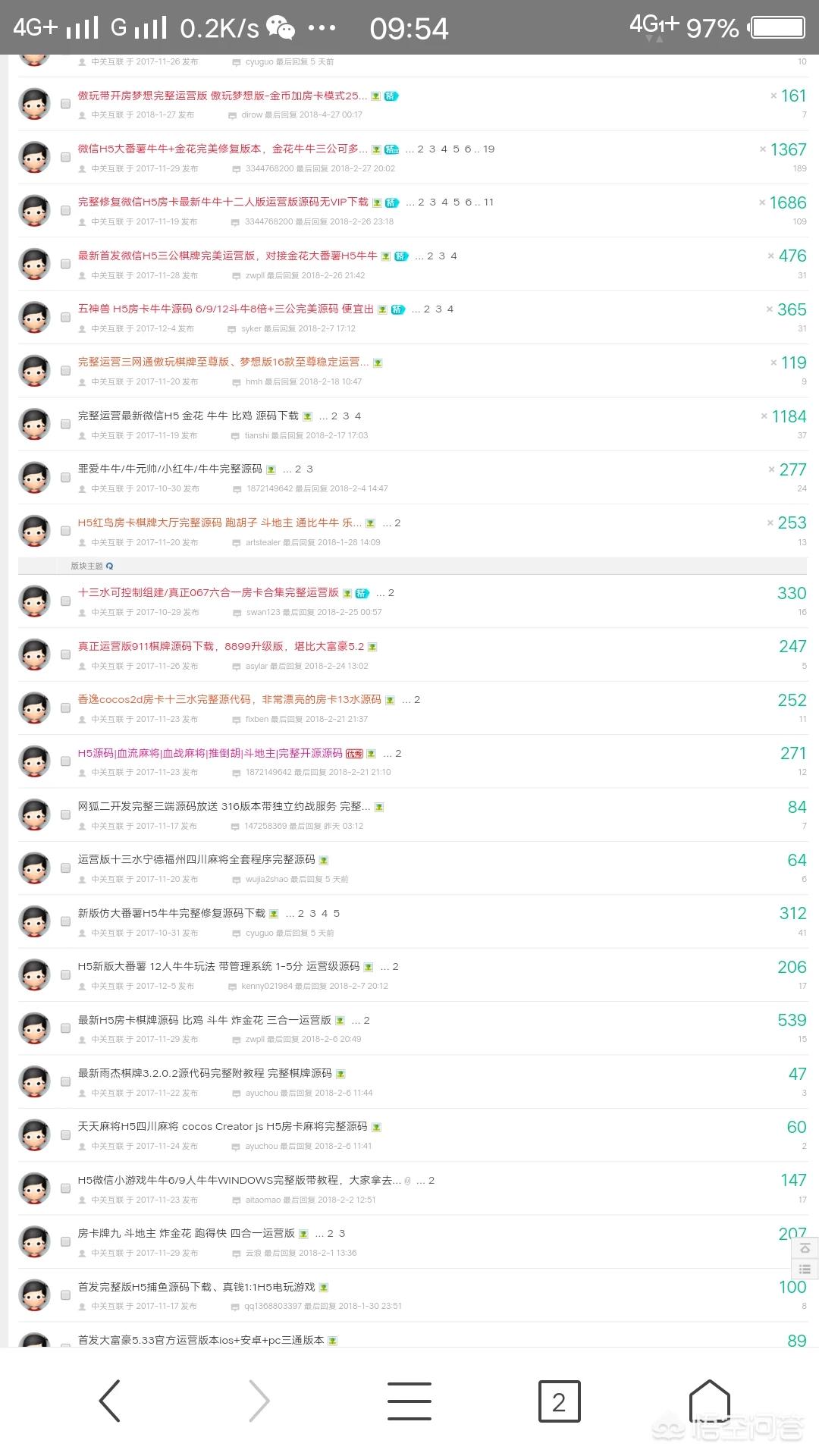The height and width of the screenshot is (1456, 819).
Task: Open thread 网狐二开发完整三端源码放送
Action: coord(224,807)
